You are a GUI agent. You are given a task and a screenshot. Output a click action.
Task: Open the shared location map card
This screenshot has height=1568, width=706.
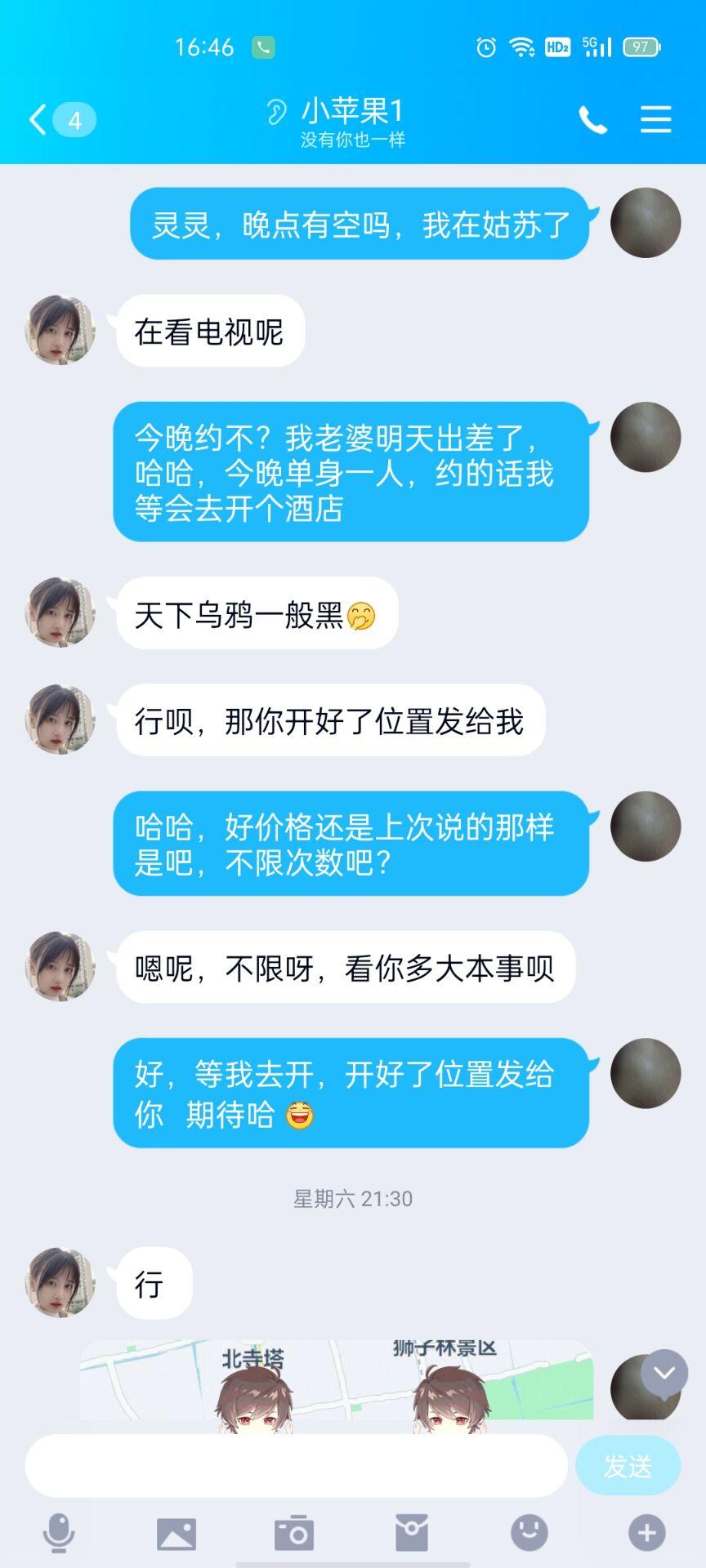tap(336, 1380)
